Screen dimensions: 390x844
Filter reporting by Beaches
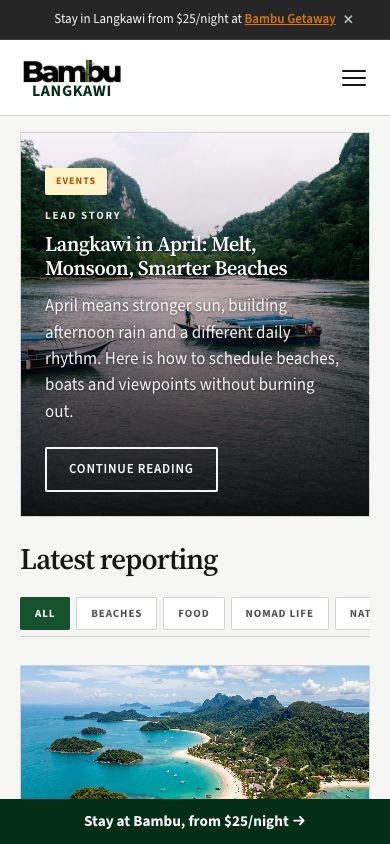[116, 613]
